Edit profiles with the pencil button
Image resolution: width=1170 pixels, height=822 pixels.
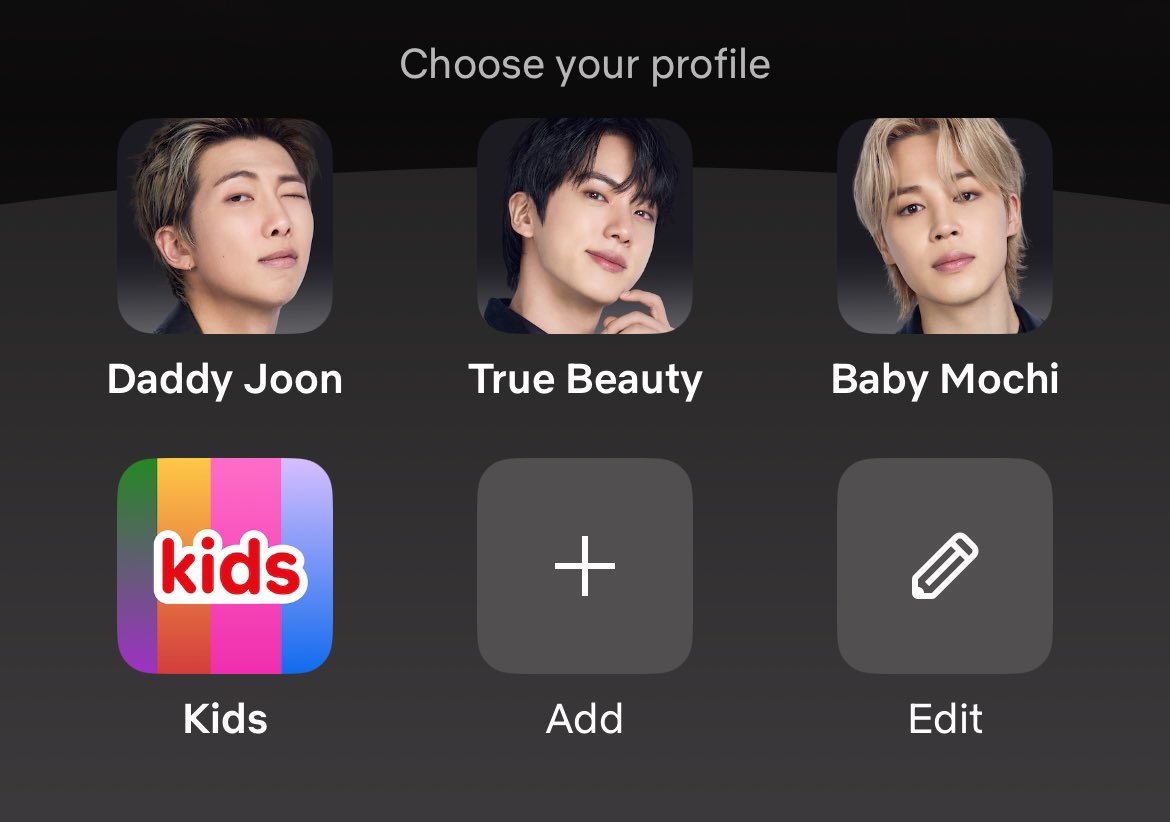[945, 566]
